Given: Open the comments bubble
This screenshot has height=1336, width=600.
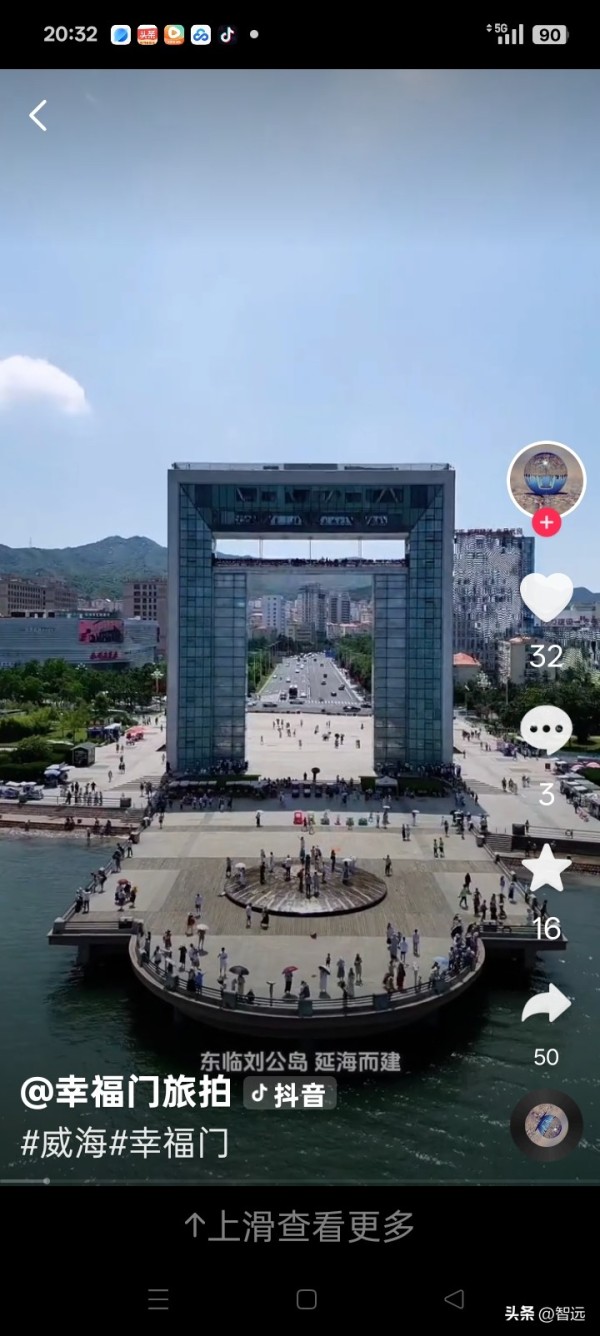Looking at the screenshot, I should tap(546, 729).
